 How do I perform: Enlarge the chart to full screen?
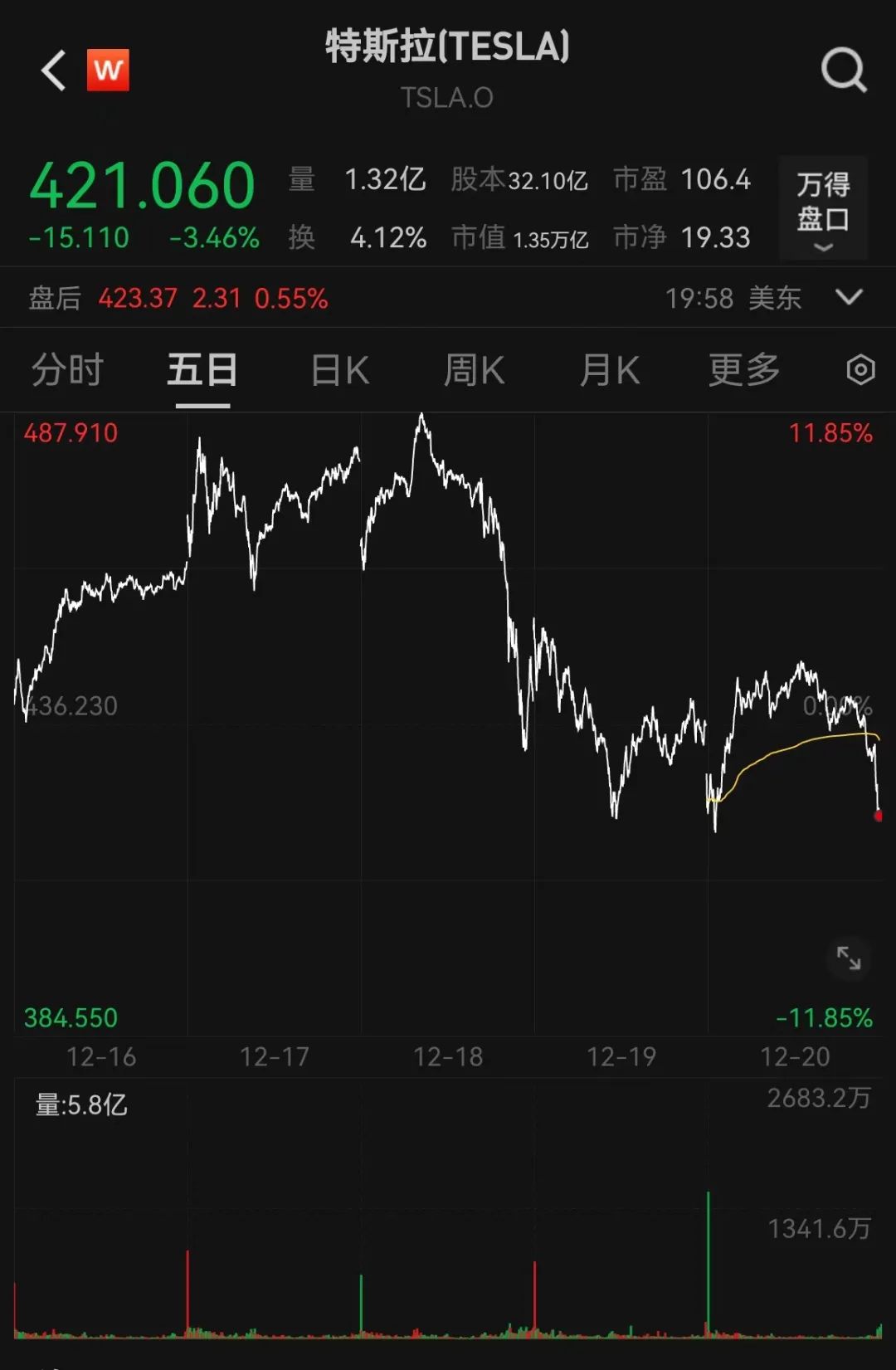pos(848,958)
